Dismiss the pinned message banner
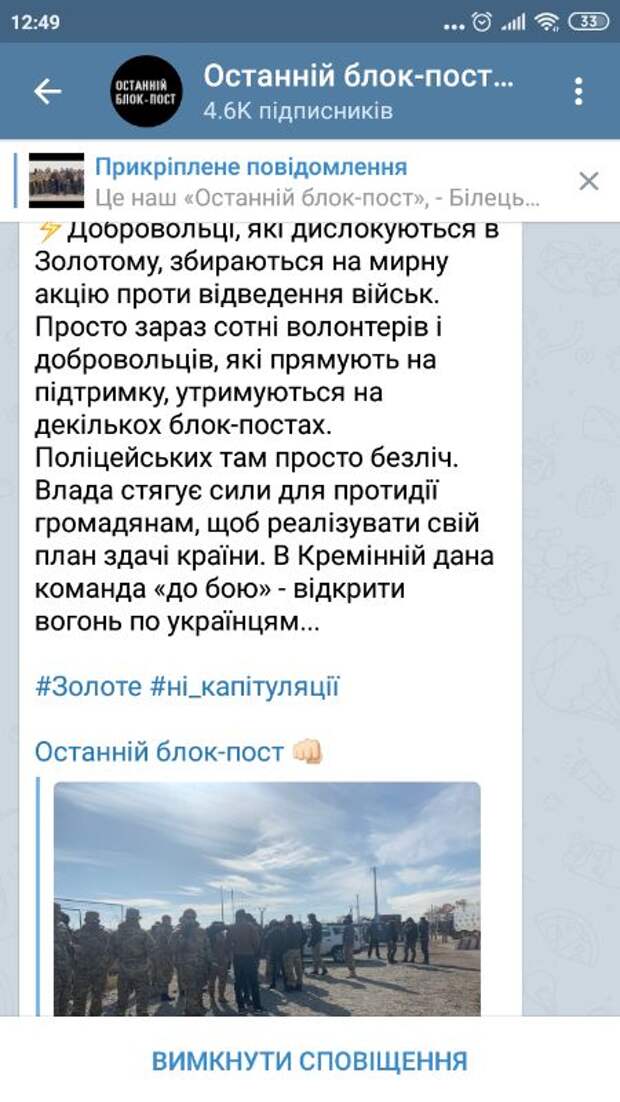The height and width of the screenshot is (1102, 620). click(x=589, y=181)
